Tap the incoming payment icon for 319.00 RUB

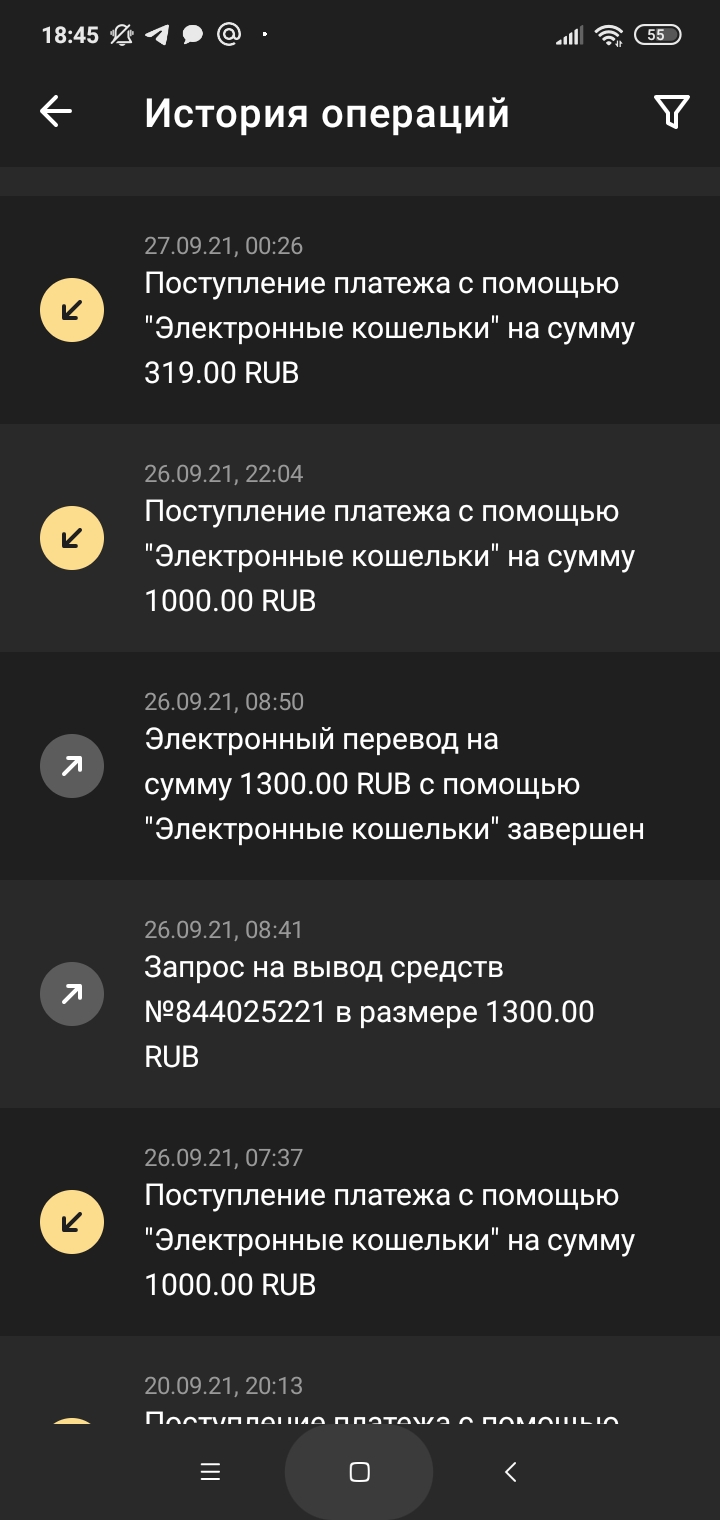pyautogui.click(x=71, y=309)
